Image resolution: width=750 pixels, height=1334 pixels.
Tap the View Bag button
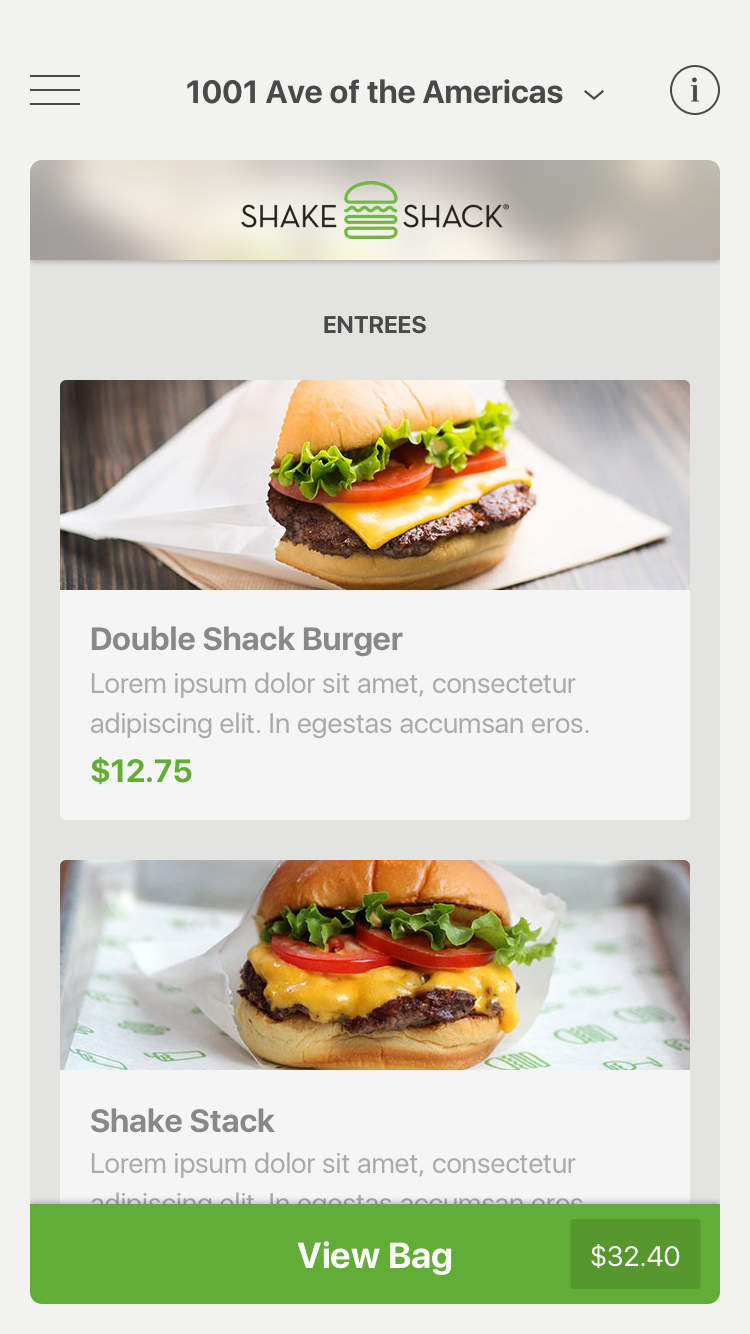375,1255
